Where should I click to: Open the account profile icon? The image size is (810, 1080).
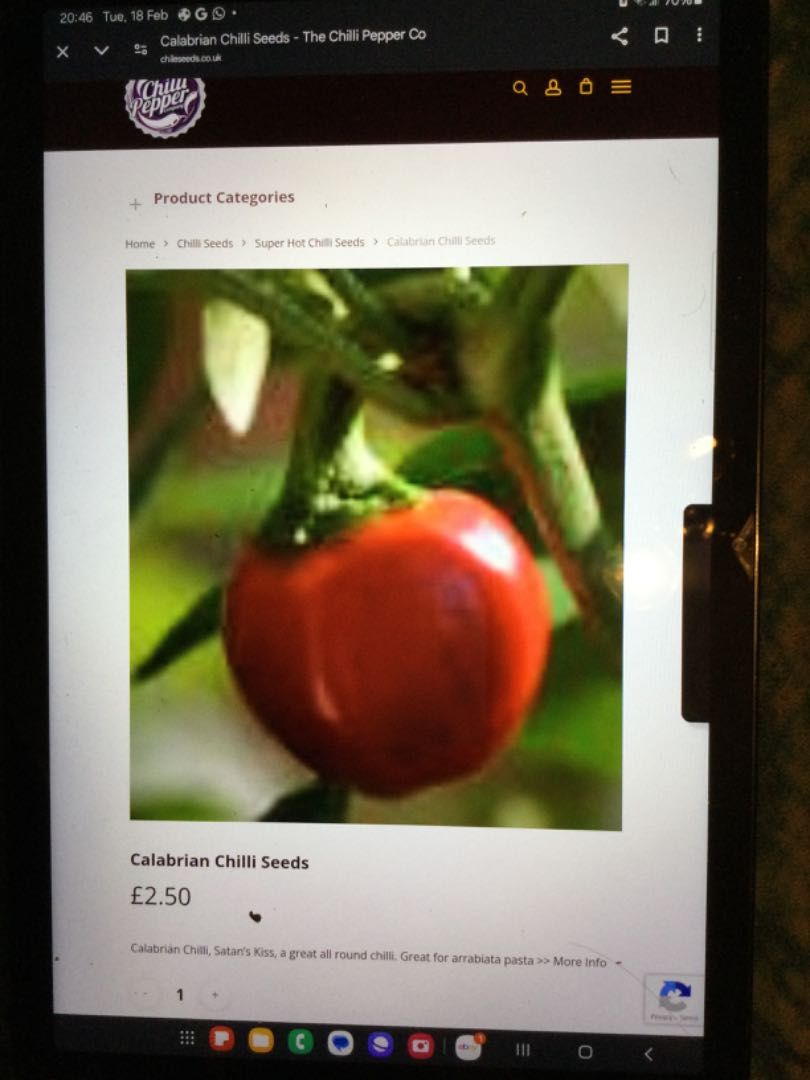[553, 88]
